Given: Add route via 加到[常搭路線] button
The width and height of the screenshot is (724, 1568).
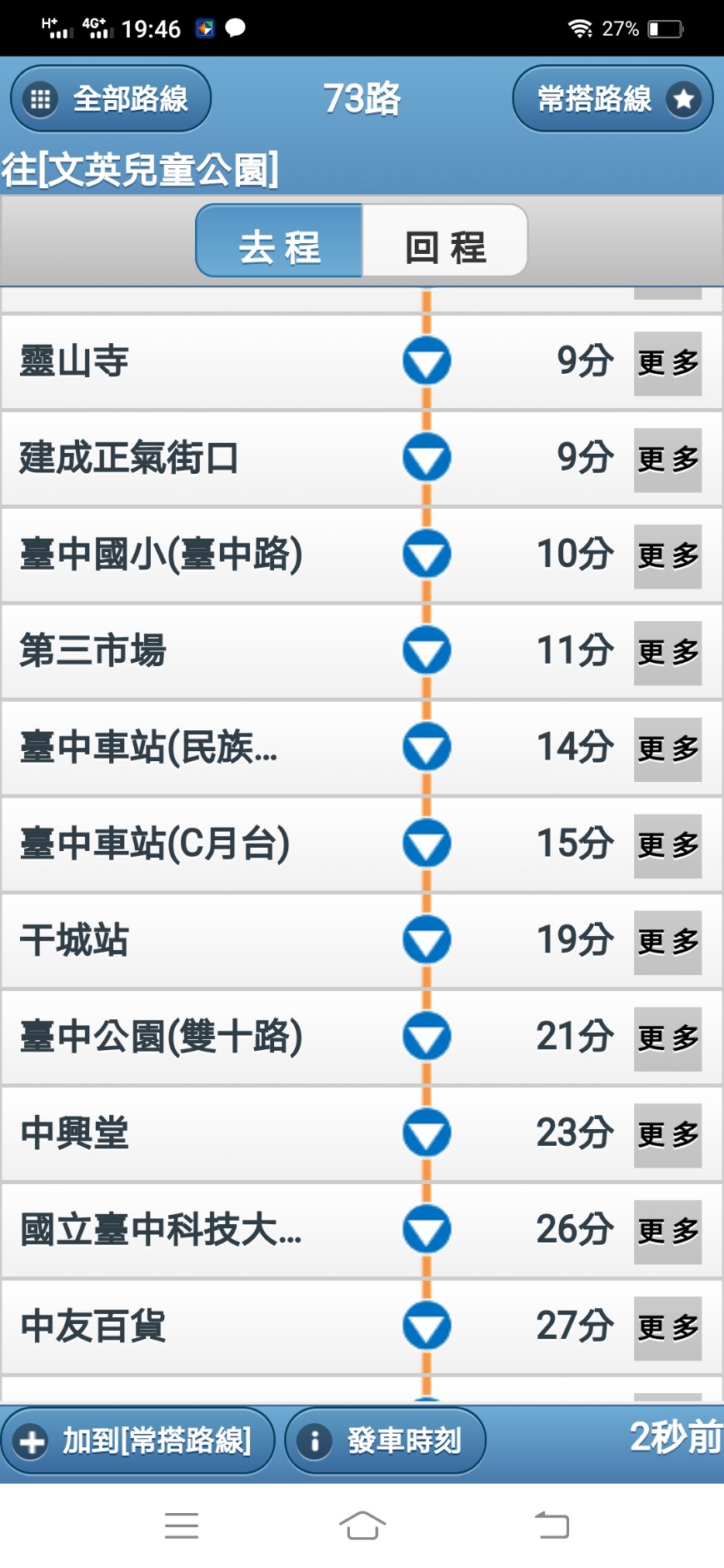Looking at the screenshot, I should click(x=138, y=1440).
